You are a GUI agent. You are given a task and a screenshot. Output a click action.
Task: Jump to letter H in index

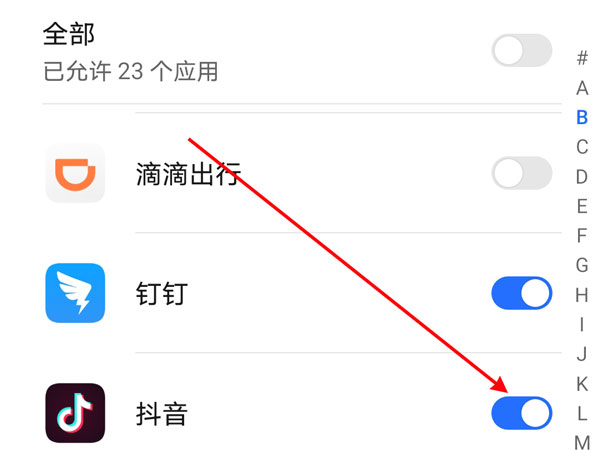582,295
